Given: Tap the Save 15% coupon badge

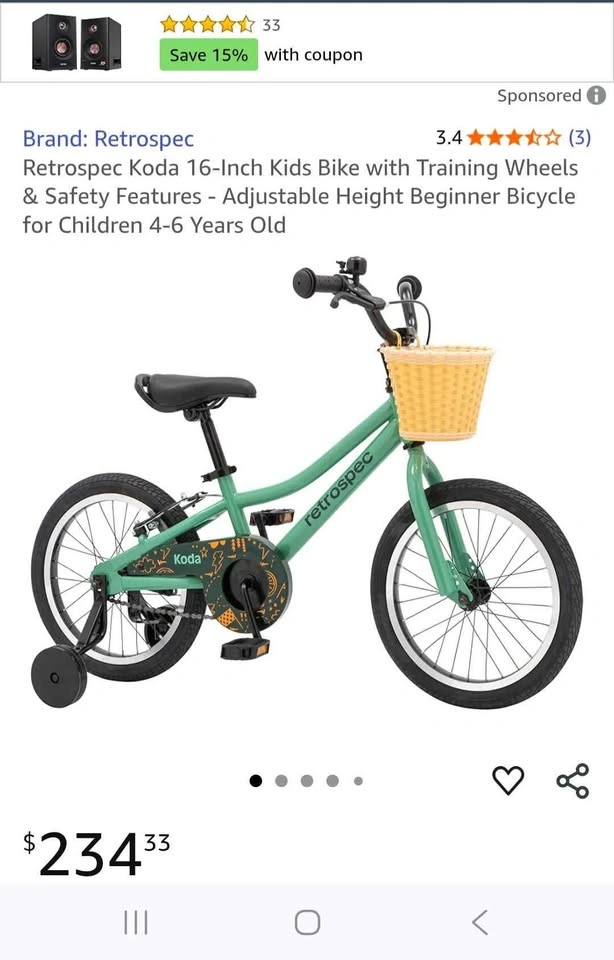Looking at the screenshot, I should [208, 55].
